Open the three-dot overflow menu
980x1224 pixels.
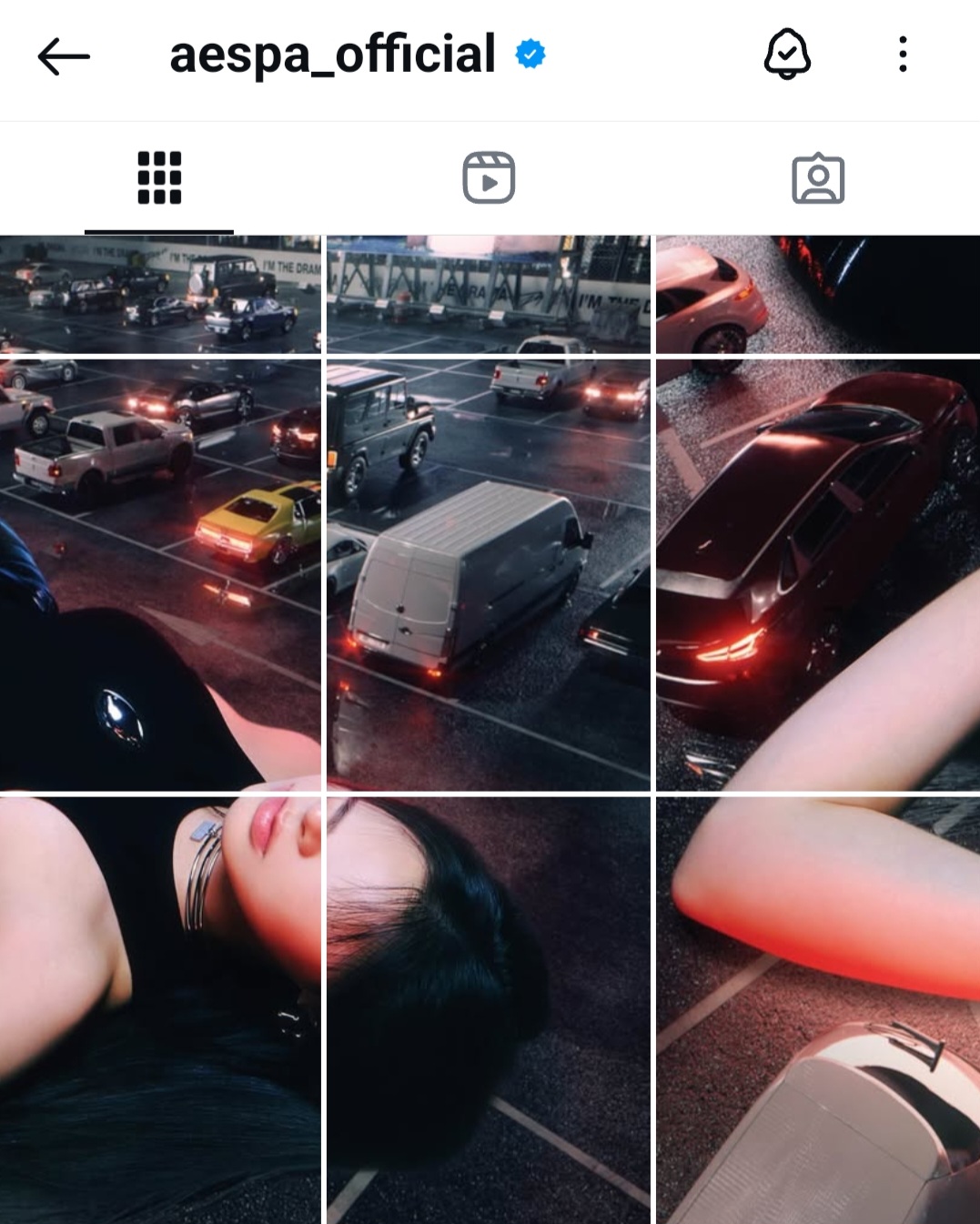pos(902,55)
